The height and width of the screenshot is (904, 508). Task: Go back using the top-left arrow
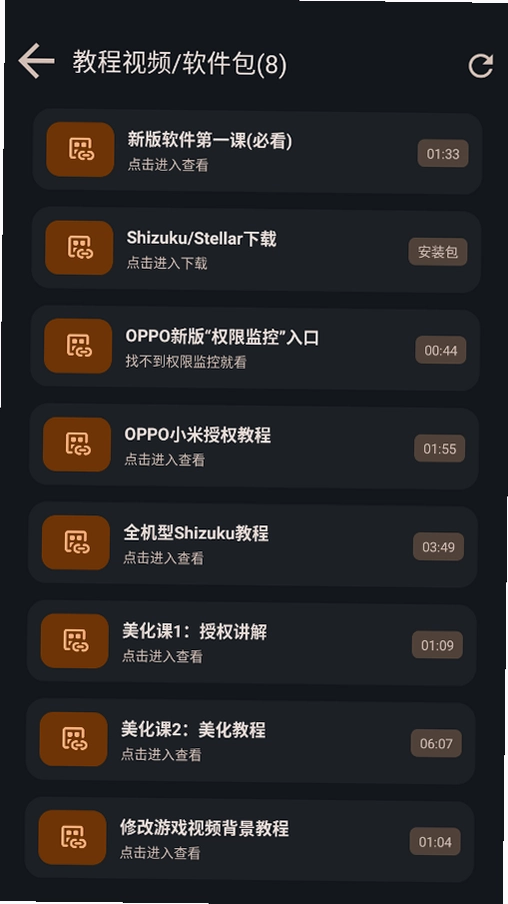[x=36, y=61]
